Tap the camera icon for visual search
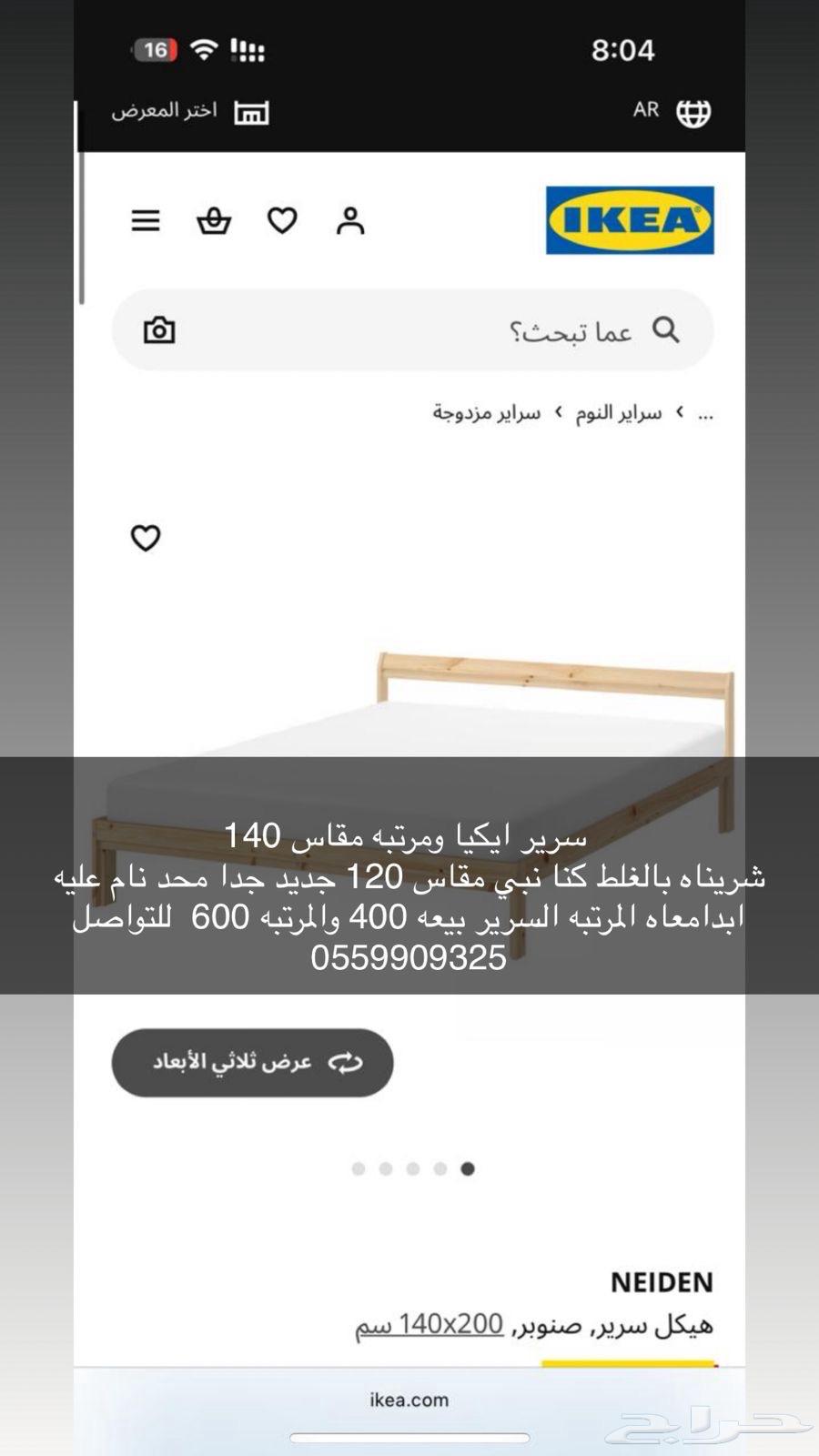The image size is (819, 1456). (x=160, y=330)
